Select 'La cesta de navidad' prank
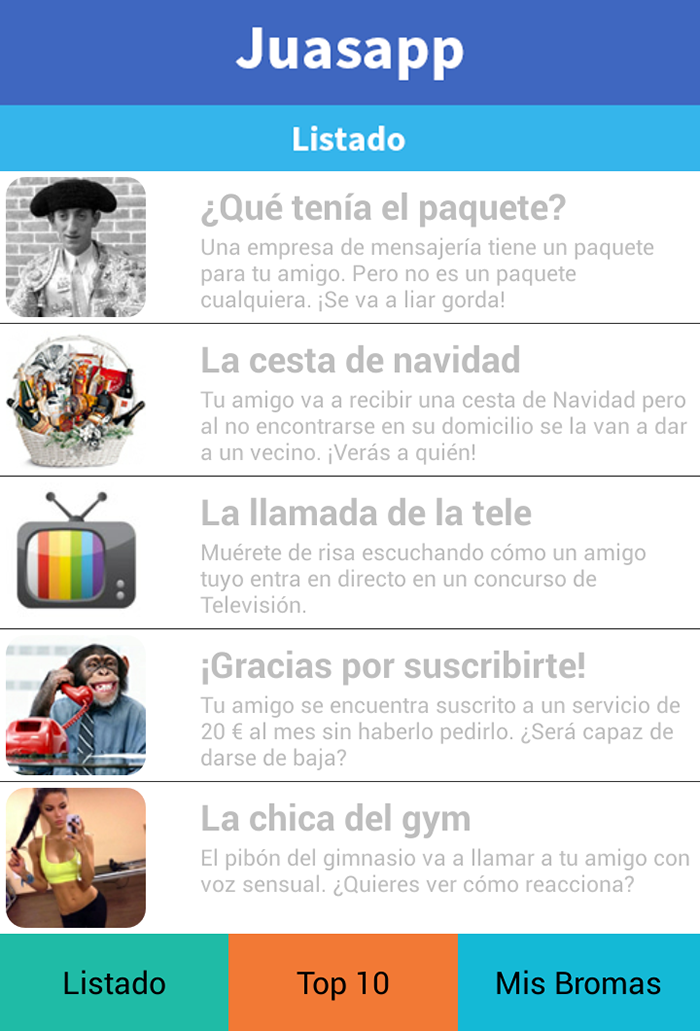 (x=360, y=360)
